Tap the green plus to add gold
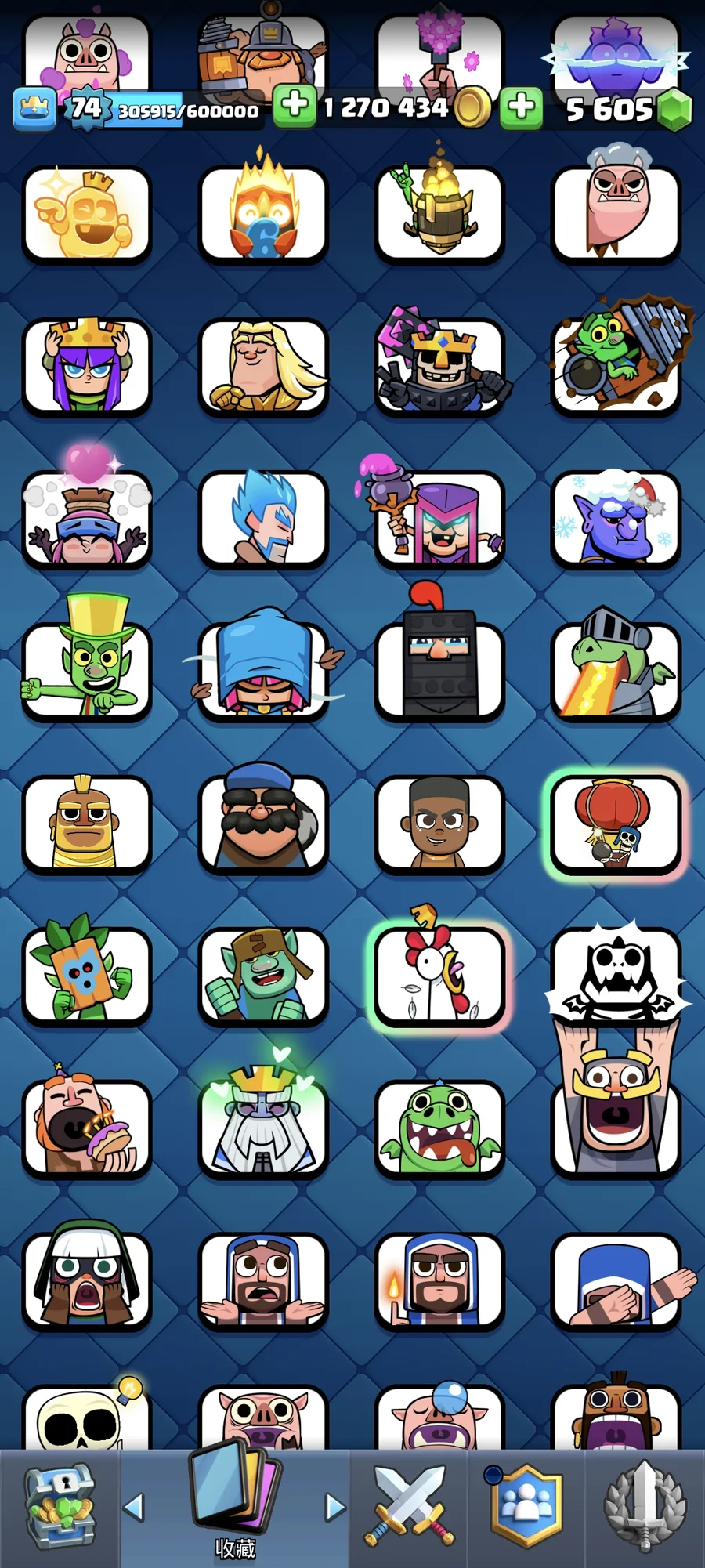The image size is (705, 1568). (295, 105)
